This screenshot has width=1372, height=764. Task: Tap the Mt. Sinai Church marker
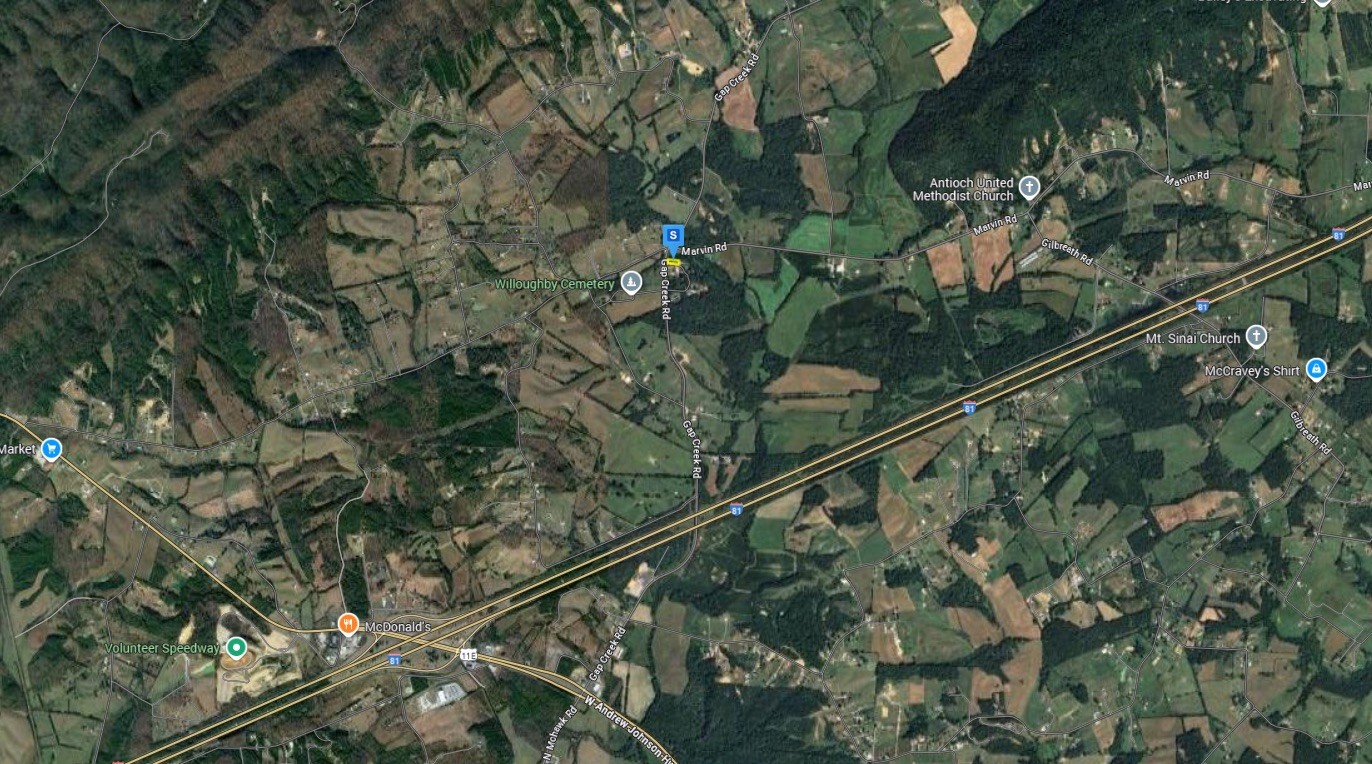tap(1256, 337)
